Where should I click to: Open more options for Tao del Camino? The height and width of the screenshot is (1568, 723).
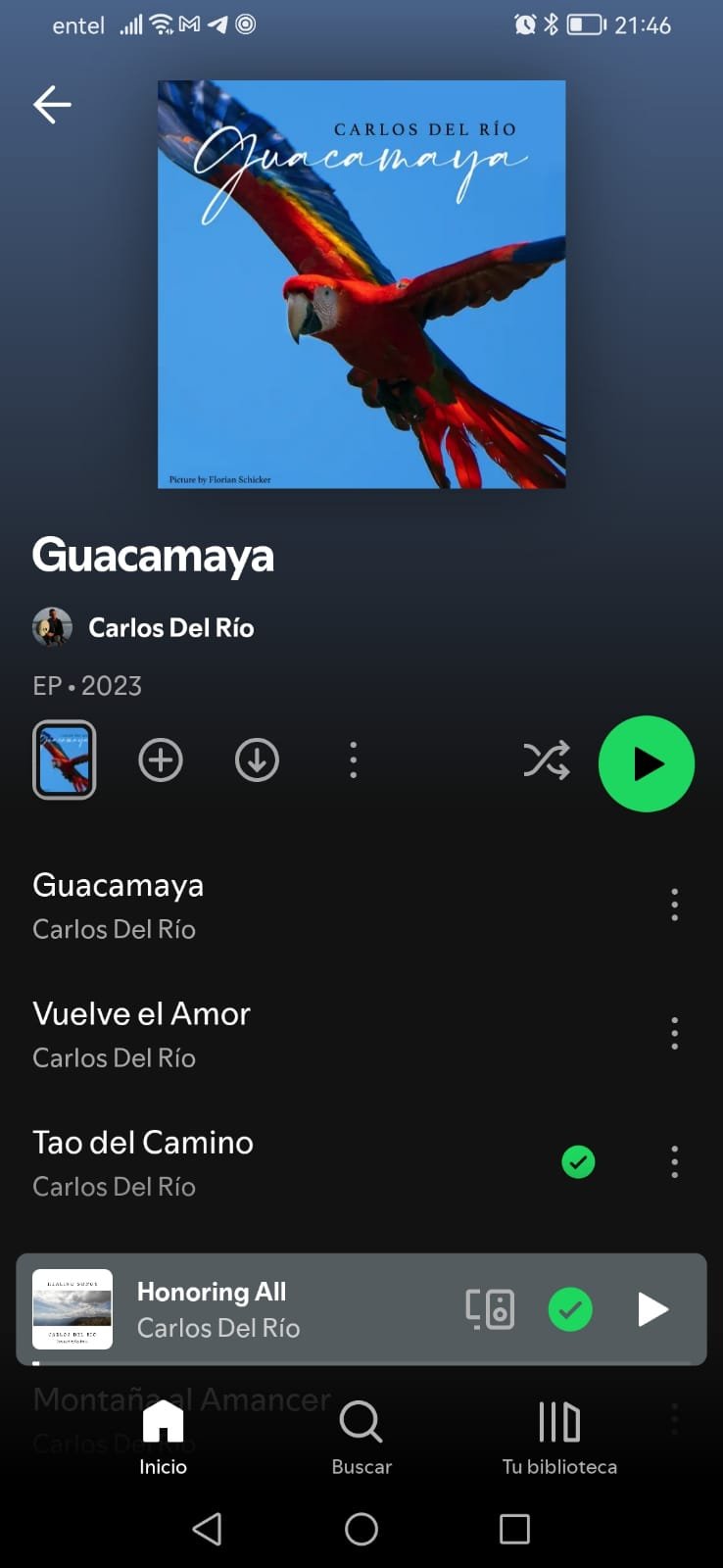pyautogui.click(x=674, y=1162)
